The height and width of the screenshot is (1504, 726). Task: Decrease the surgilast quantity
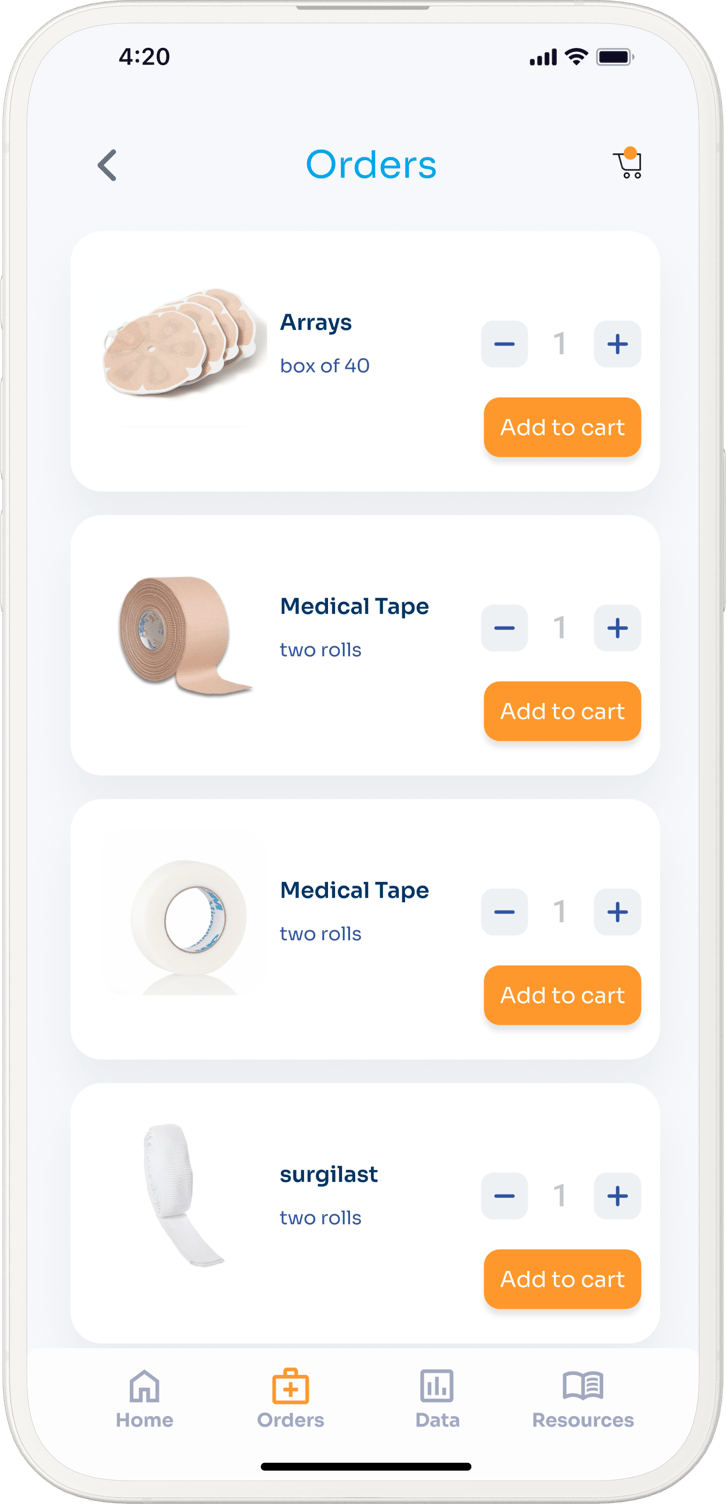point(504,1197)
